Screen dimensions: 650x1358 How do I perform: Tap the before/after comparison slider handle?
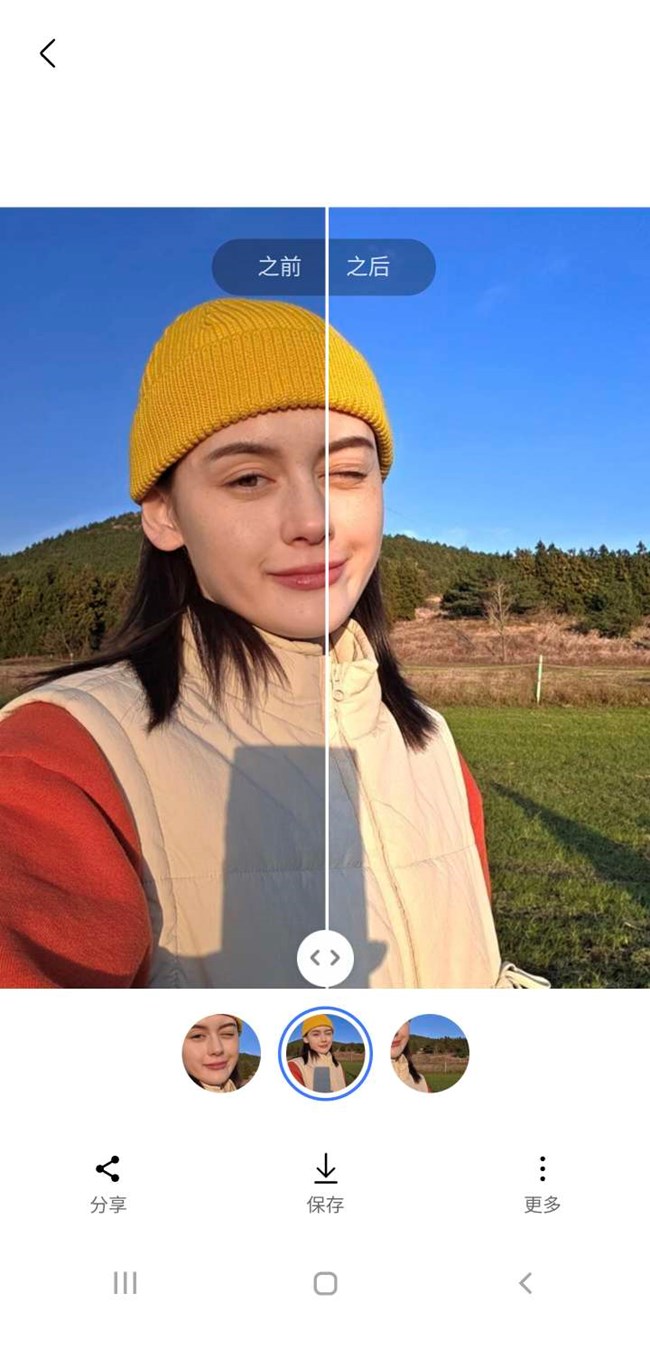pos(325,958)
